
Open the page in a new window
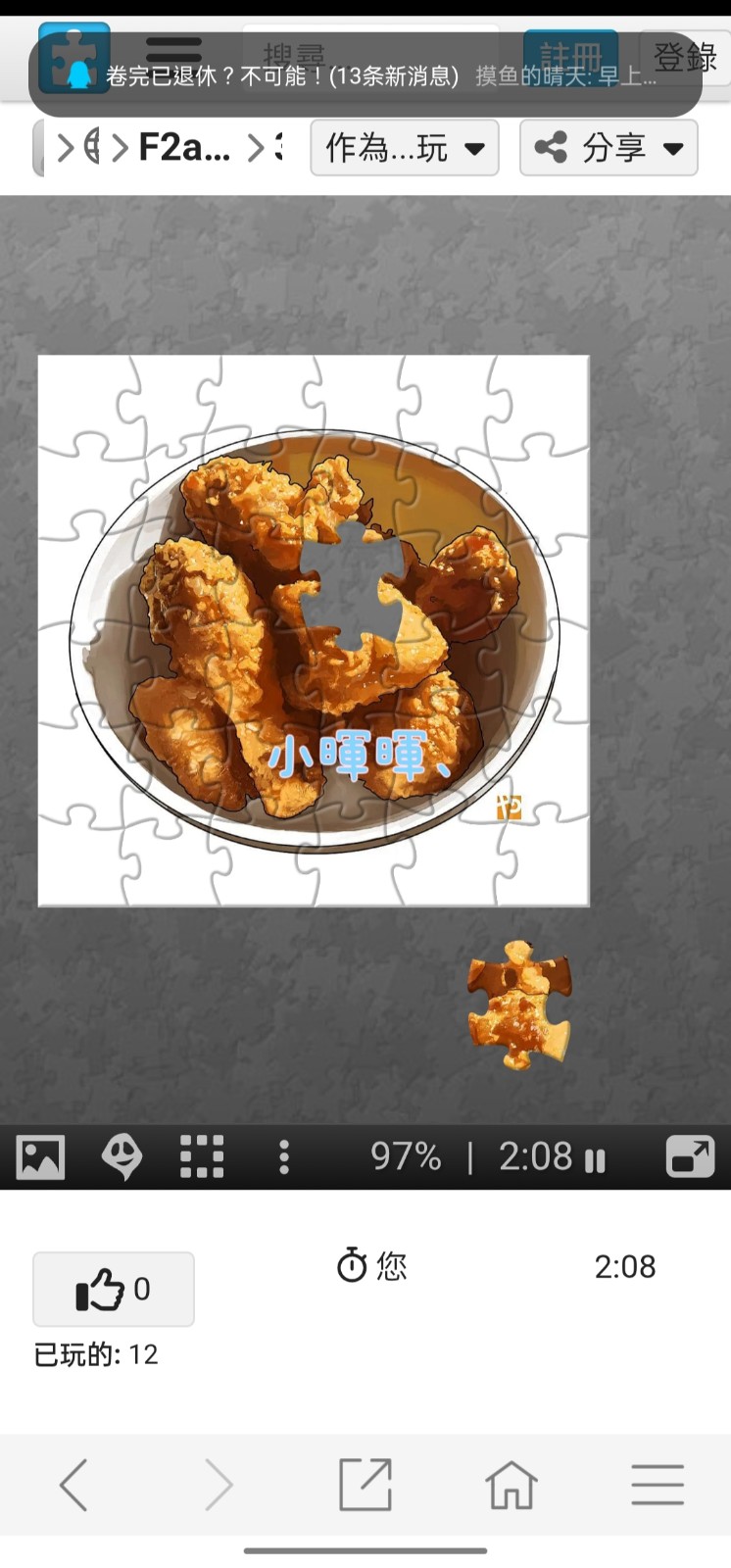365,1485
